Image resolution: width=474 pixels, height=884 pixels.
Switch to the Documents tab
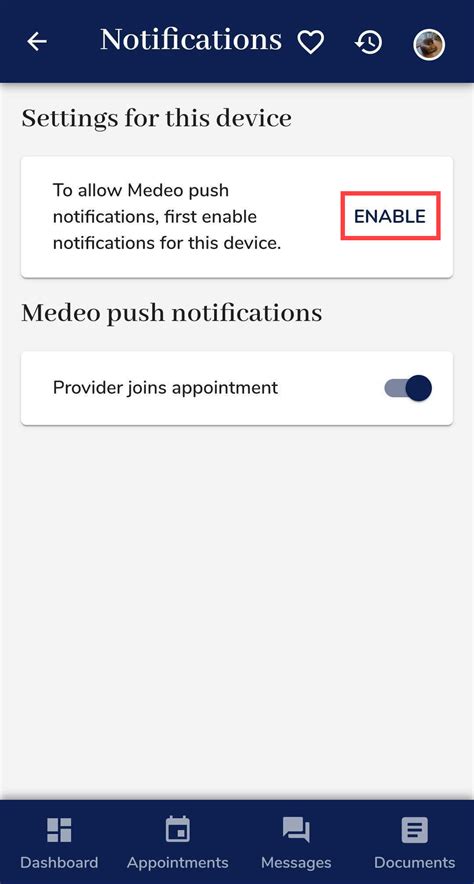414,843
